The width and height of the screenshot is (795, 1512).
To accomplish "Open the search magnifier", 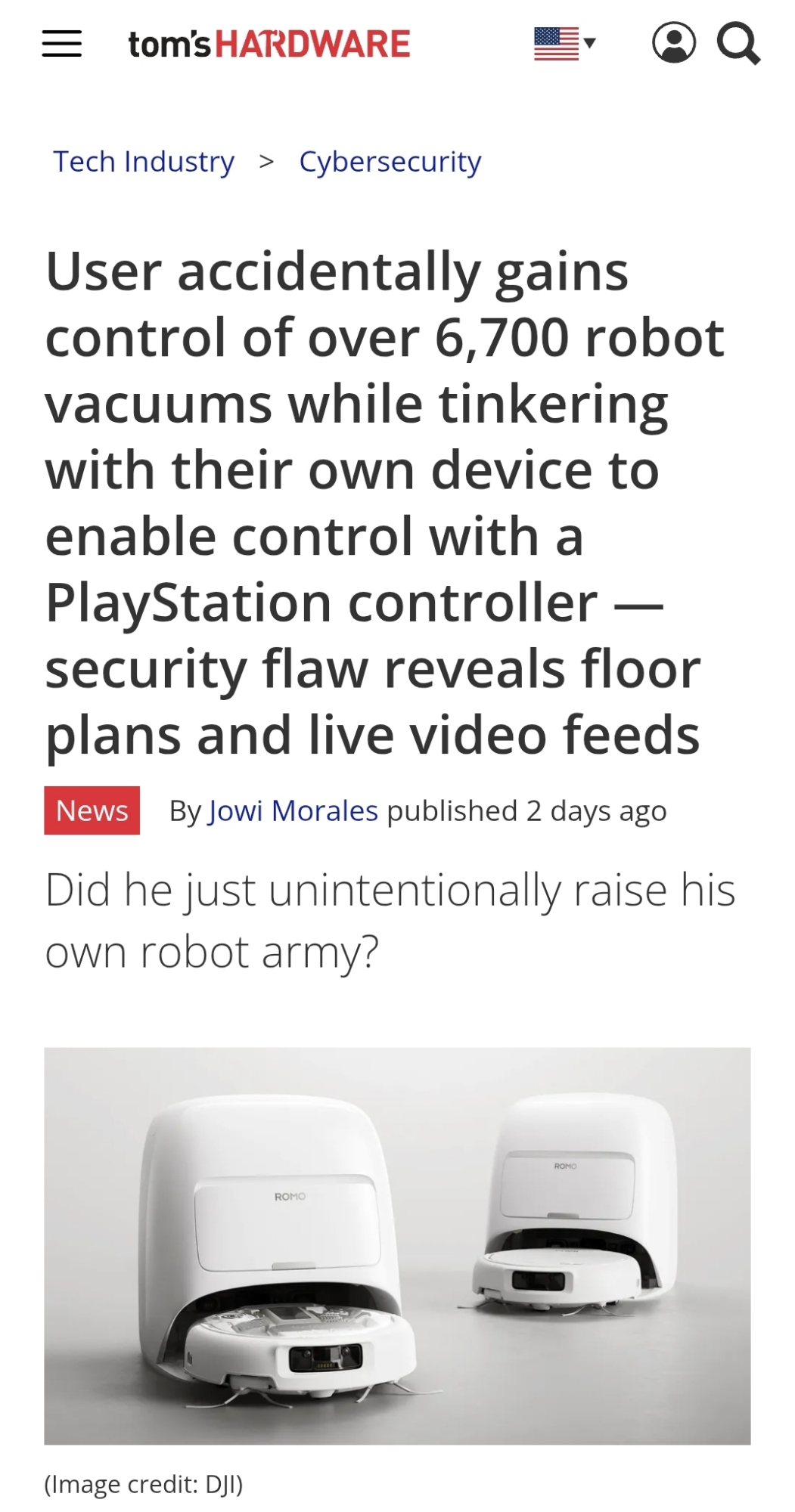I will (x=738, y=43).
